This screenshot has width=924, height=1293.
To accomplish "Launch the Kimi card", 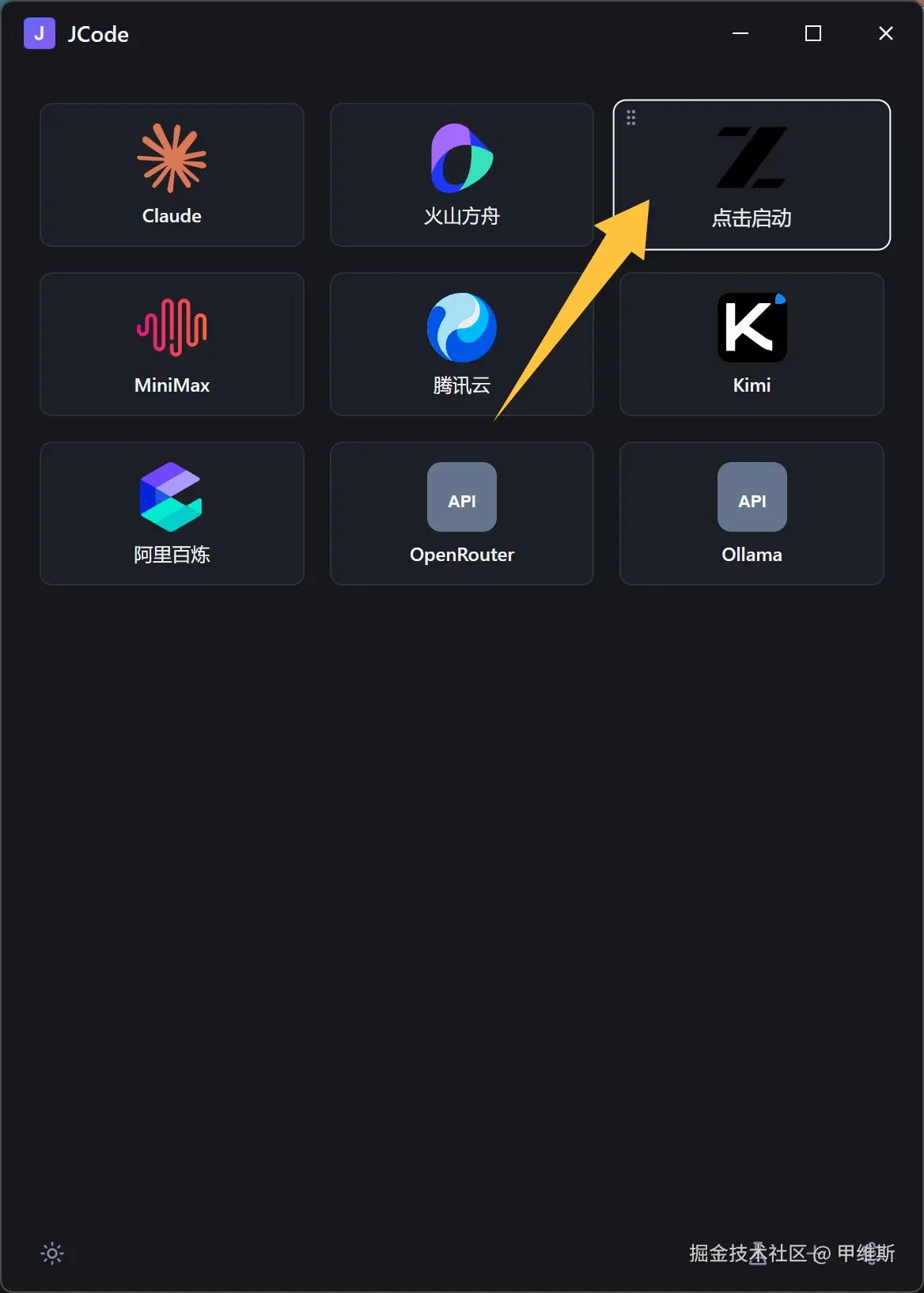I will pos(752,344).
